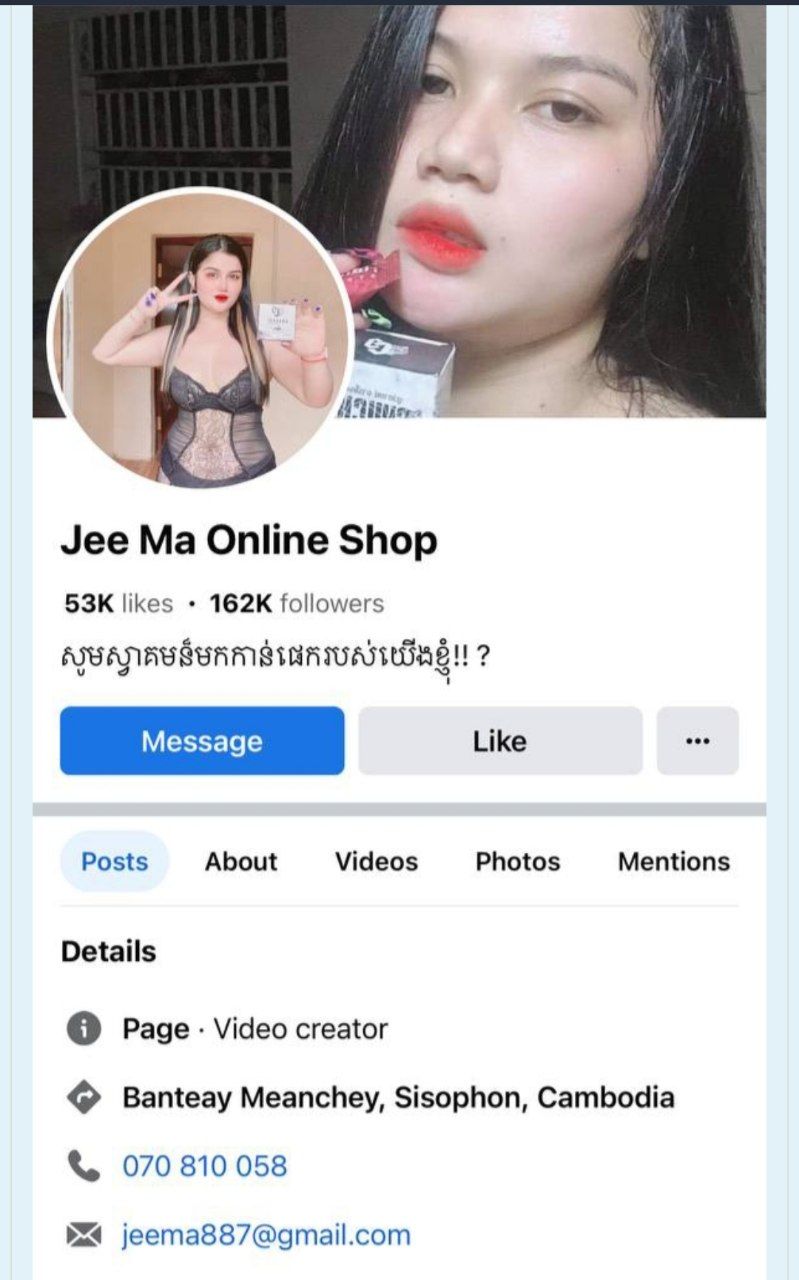Switch to the Posts tab

tap(114, 861)
